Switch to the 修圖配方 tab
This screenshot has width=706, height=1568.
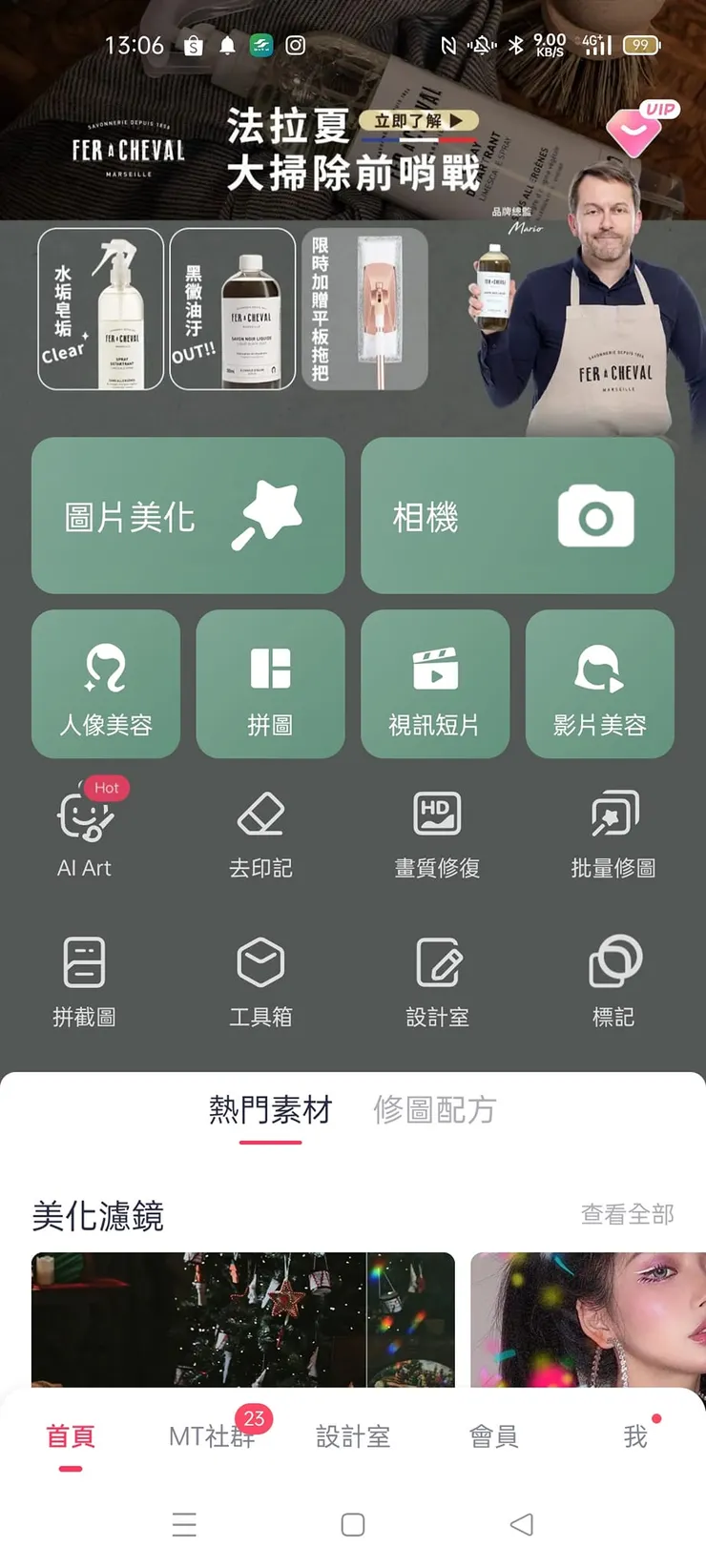pos(434,1109)
